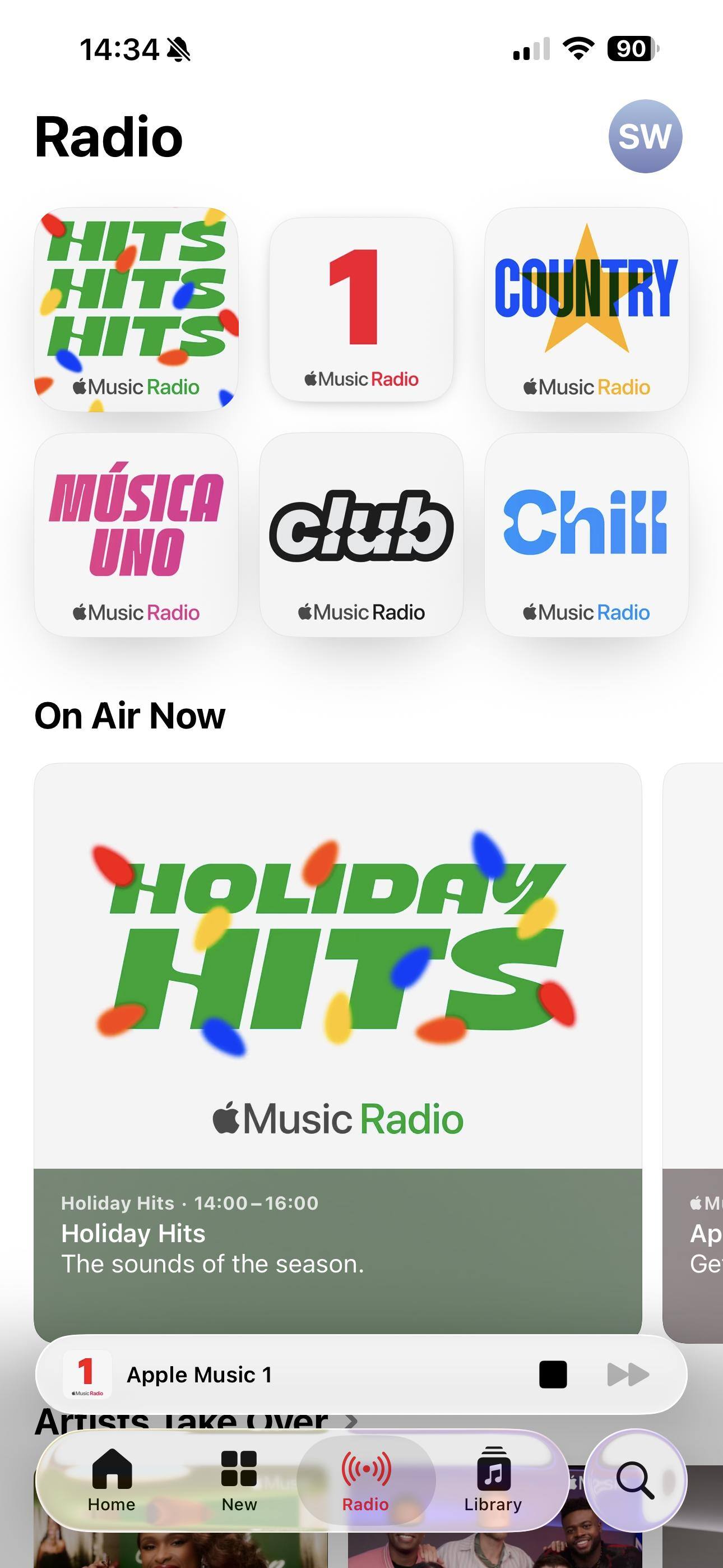The width and height of the screenshot is (723, 1568).
Task: Go to the Home tab
Action: pos(112,1479)
